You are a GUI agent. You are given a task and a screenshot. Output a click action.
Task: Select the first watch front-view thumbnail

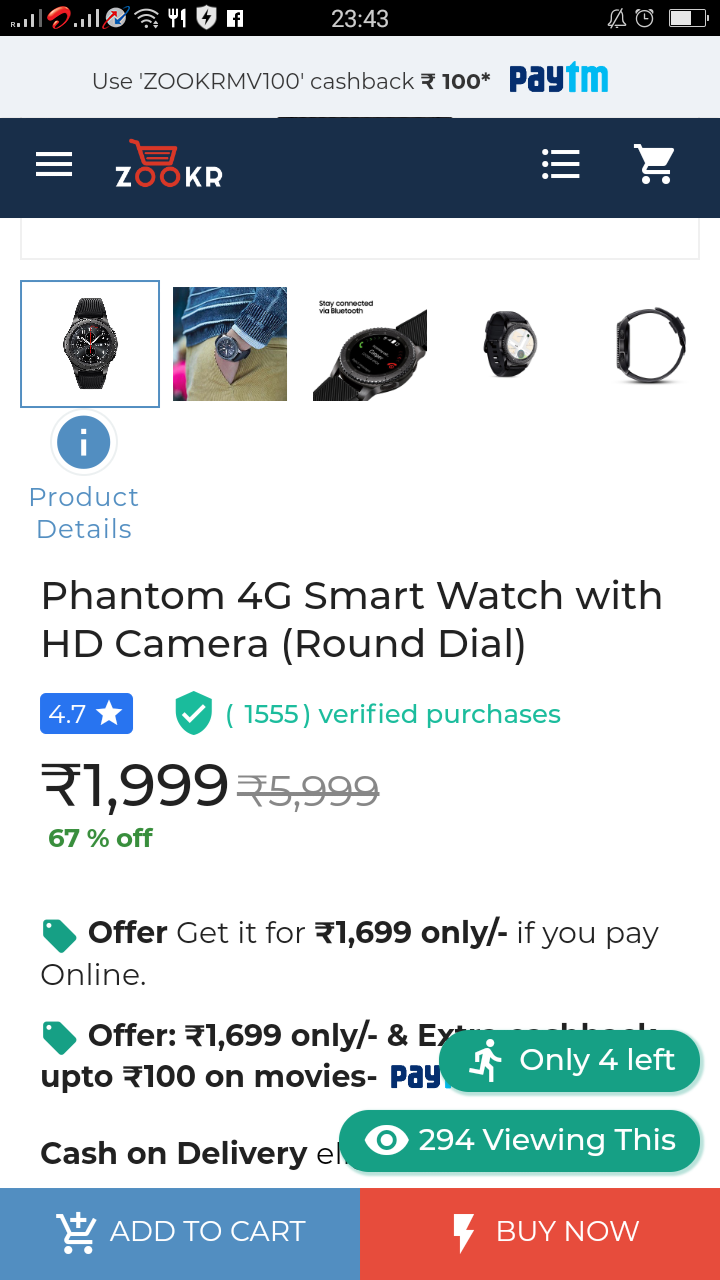click(x=90, y=344)
